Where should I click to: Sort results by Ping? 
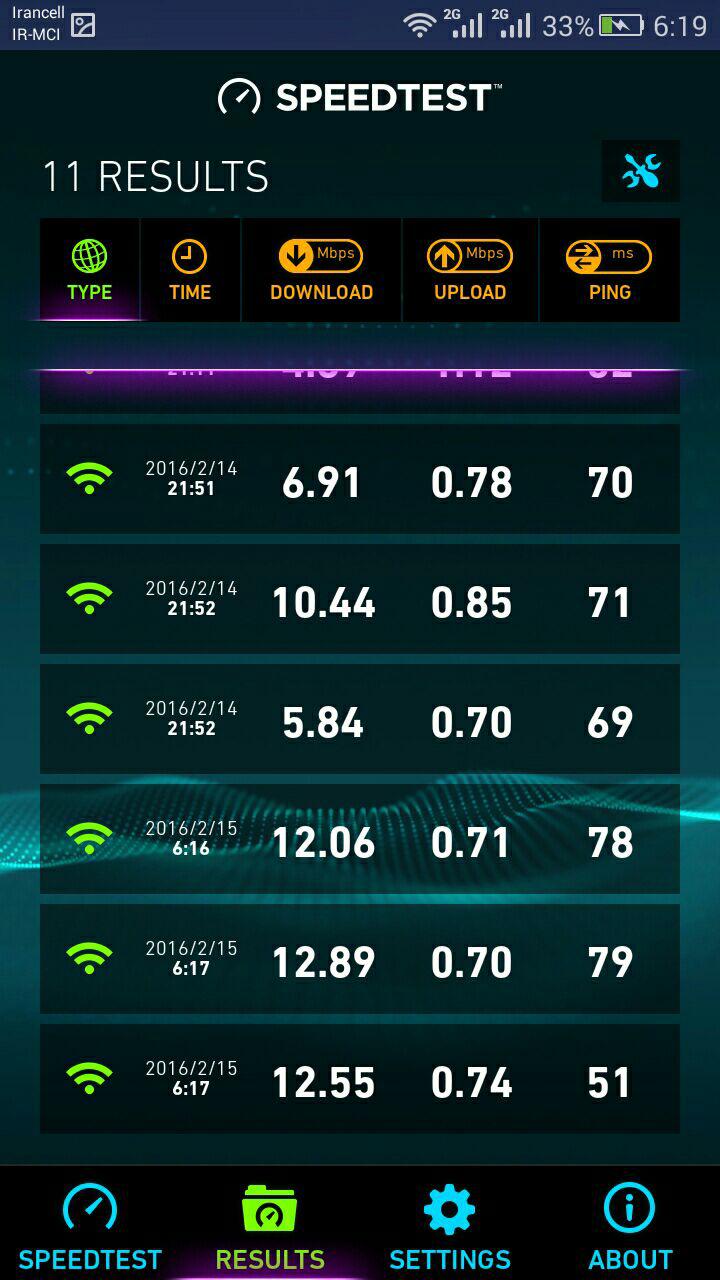[x=610, y=270]
